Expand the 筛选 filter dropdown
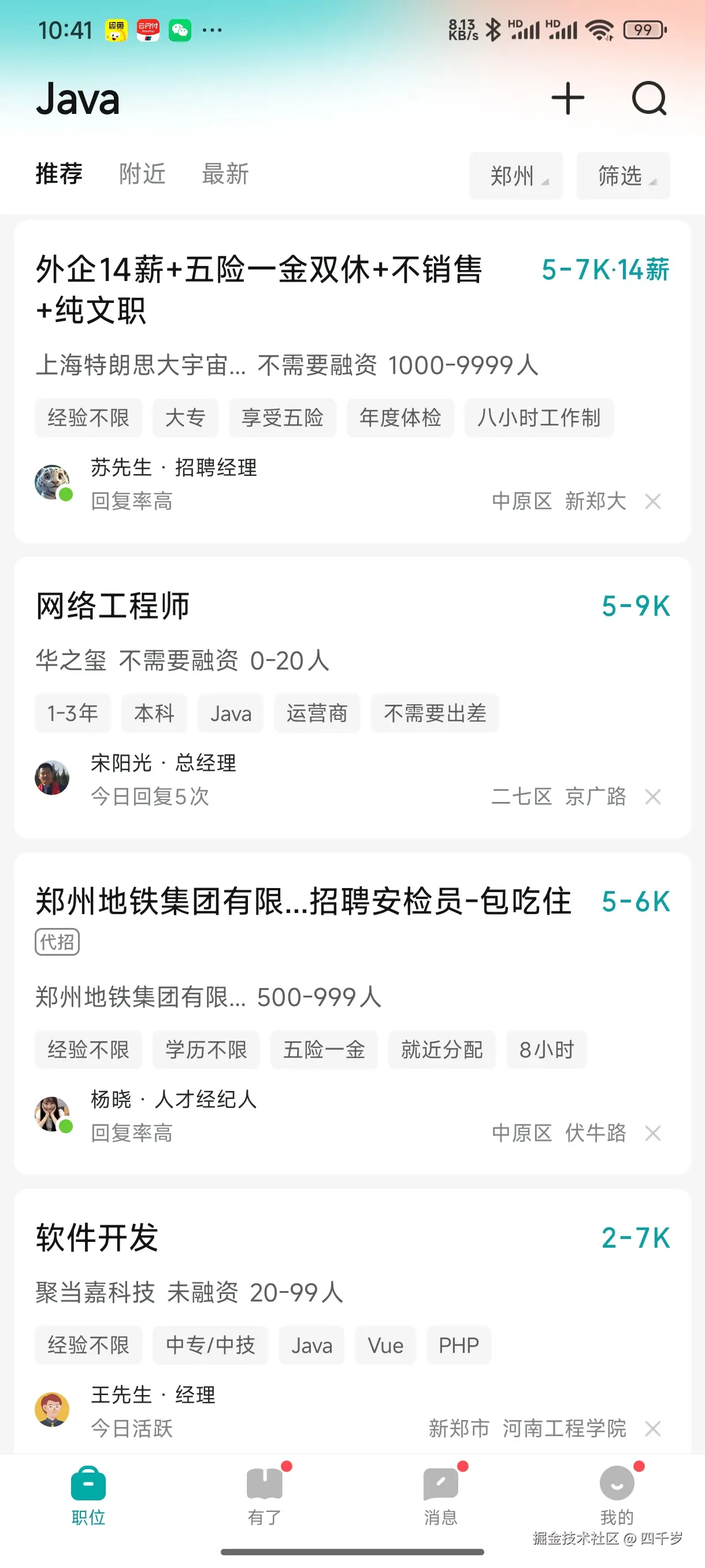The image size is (705, 1568). [623, 176]
